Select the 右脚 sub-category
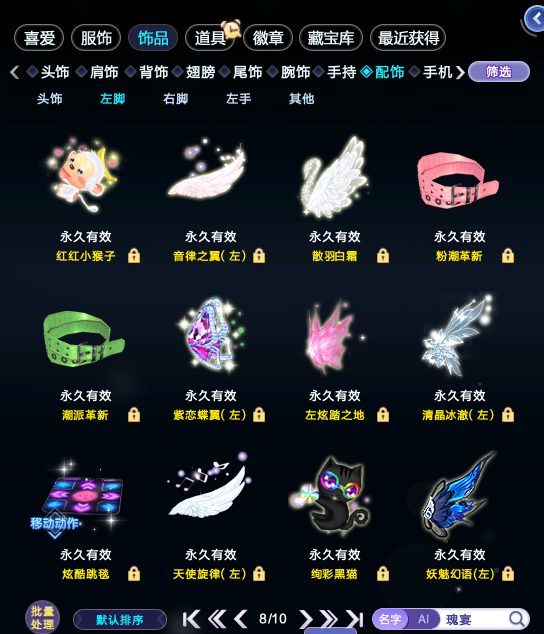The image size is (544, 634). point(176,99)
